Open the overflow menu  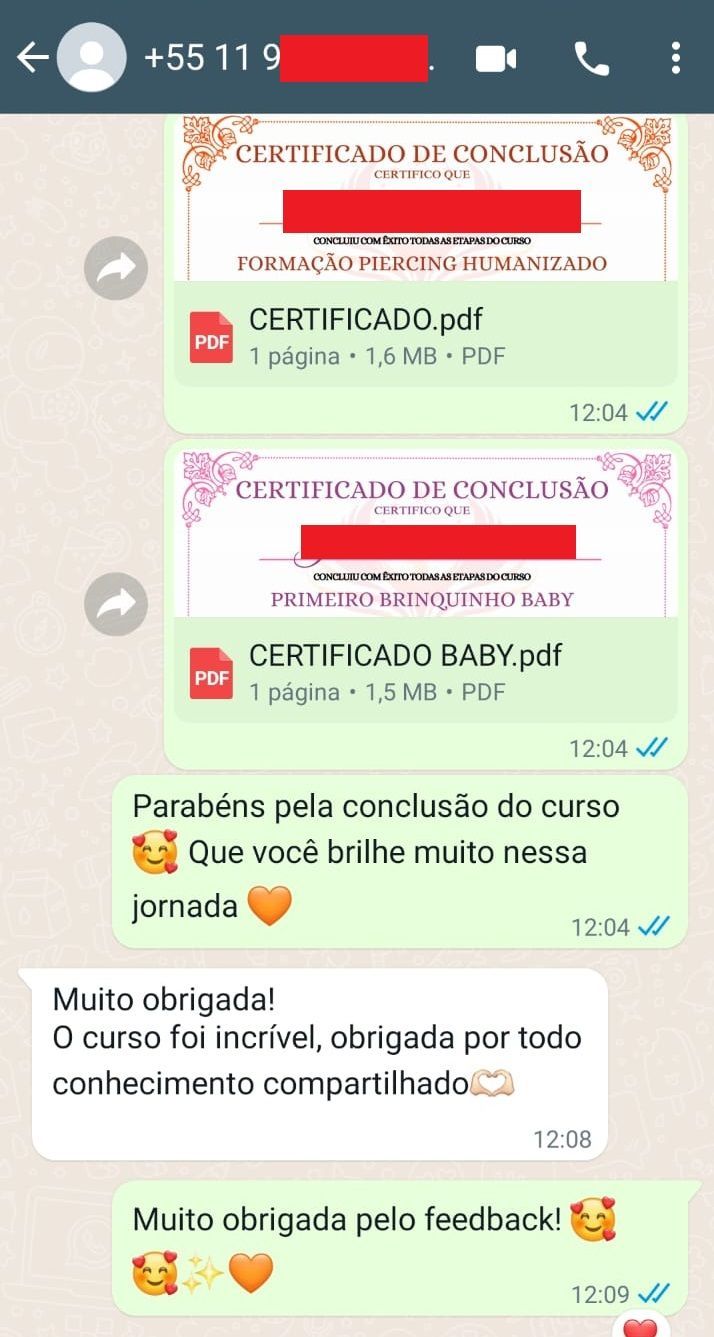676,59
